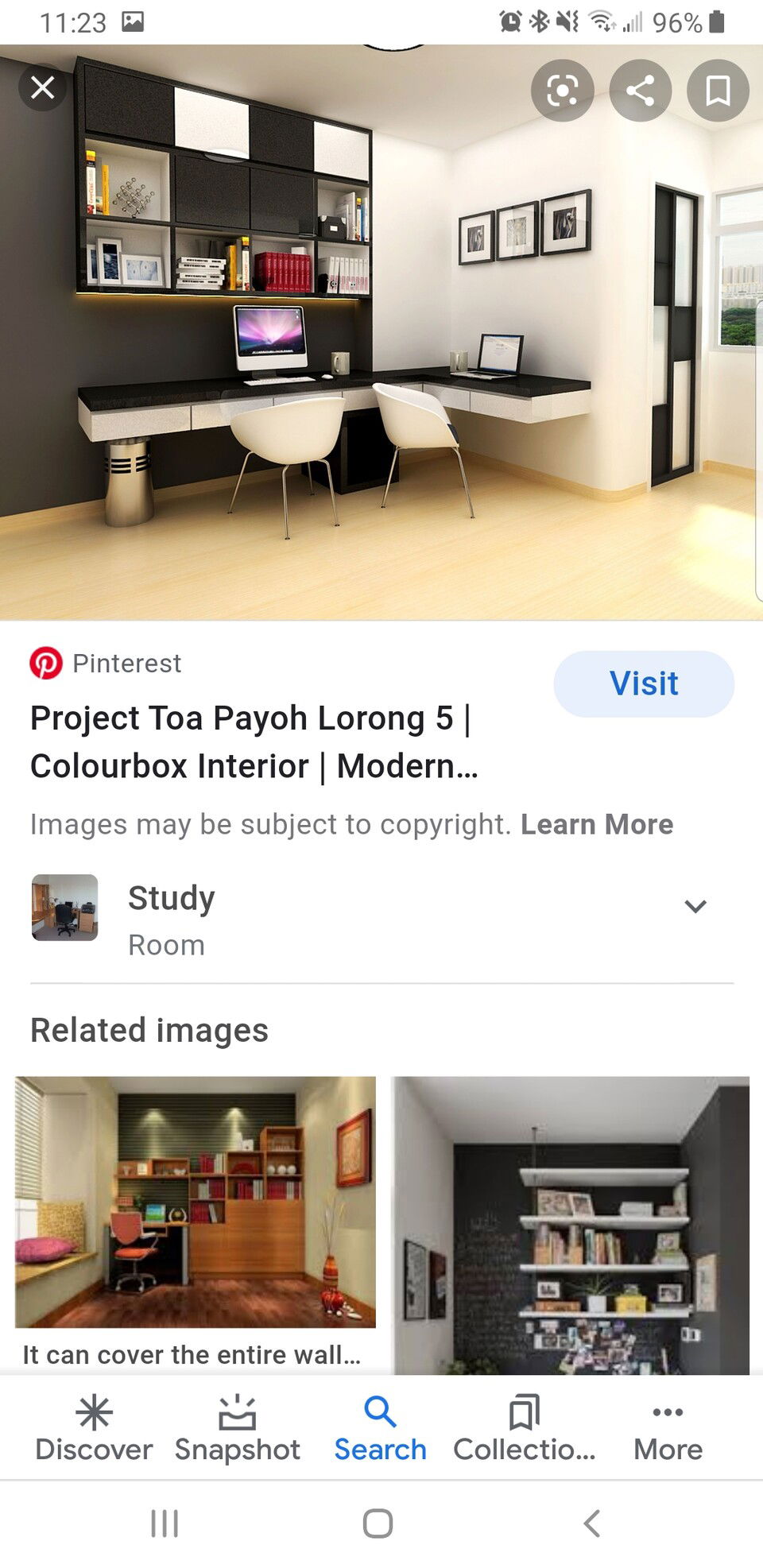Go back using system back button

pyautogui.click(x=591, y=1523)
